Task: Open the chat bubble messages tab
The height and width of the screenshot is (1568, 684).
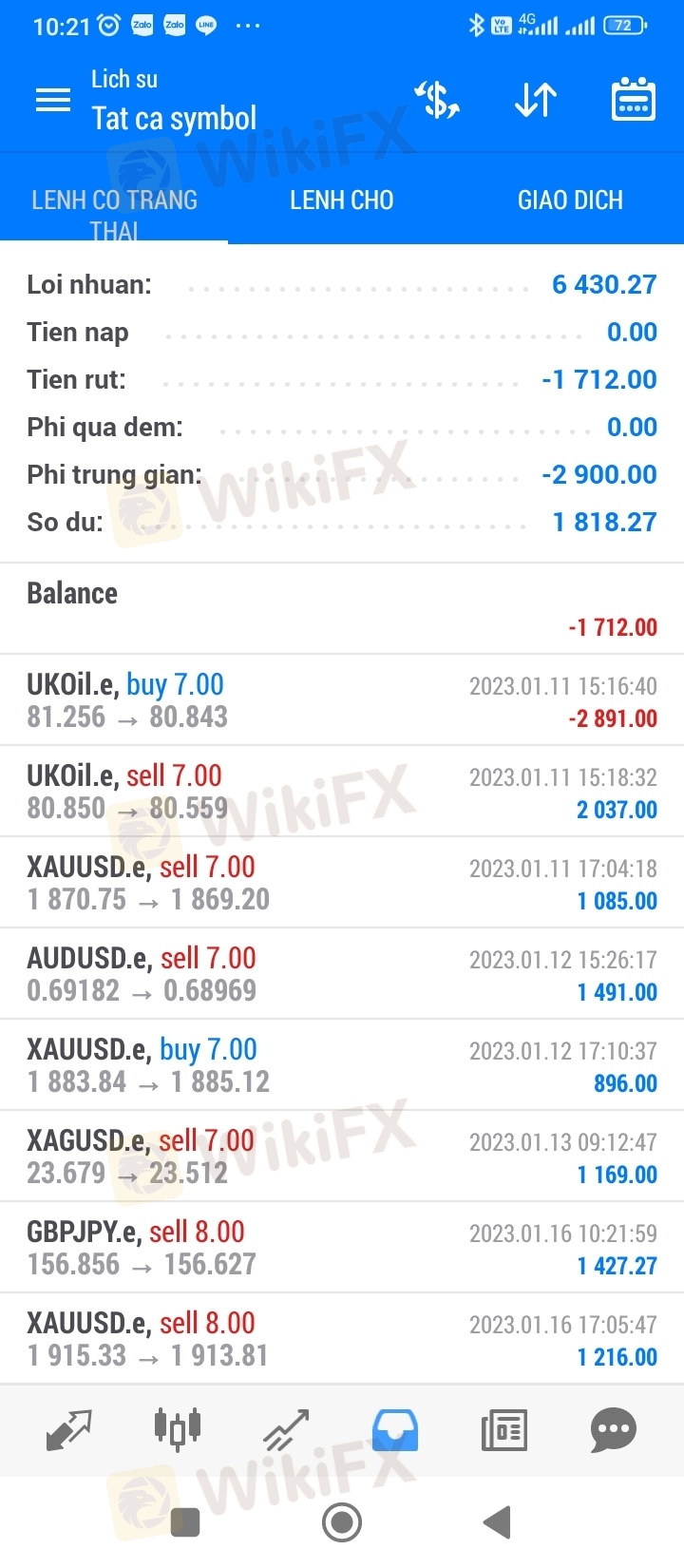Action: click(x=613, y=1430)
